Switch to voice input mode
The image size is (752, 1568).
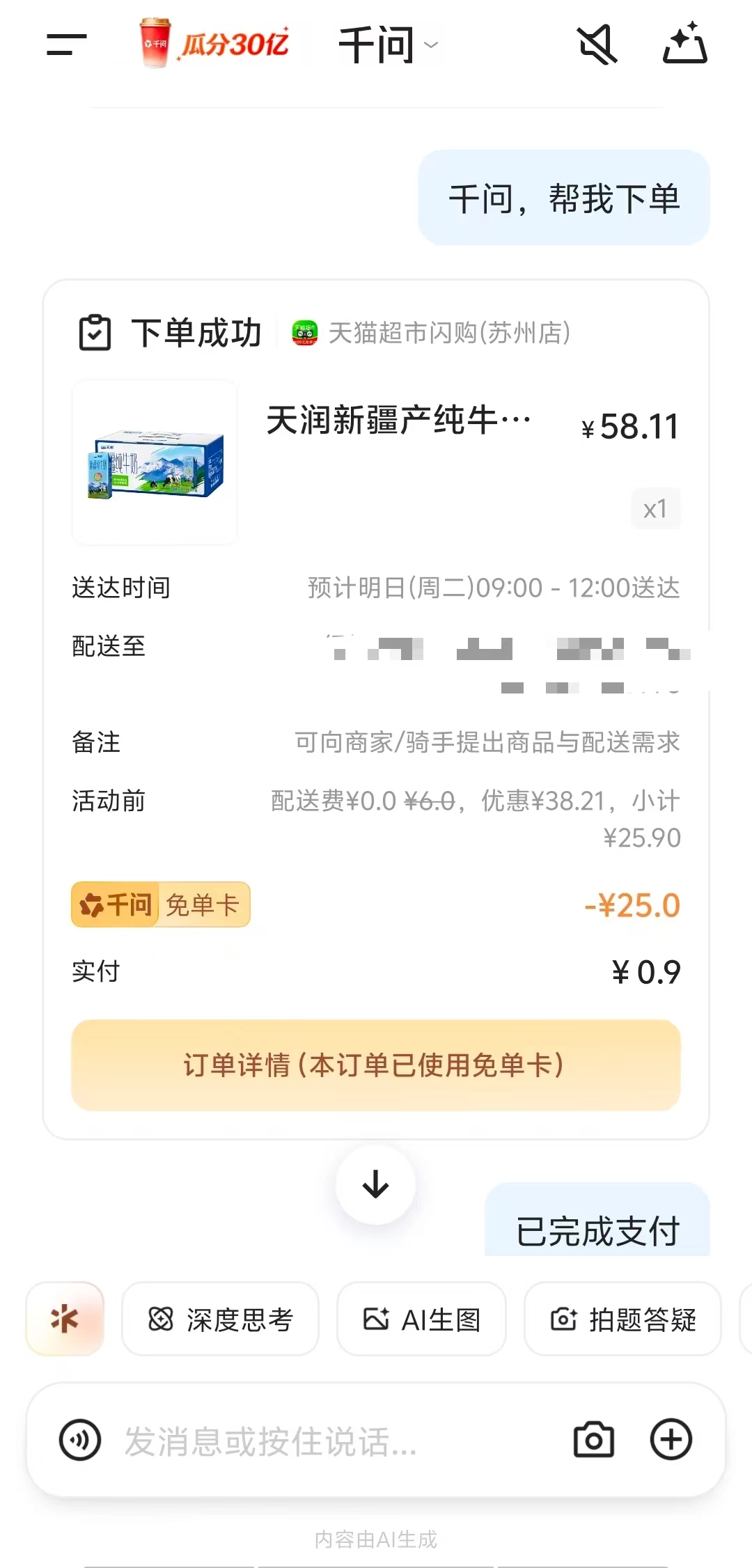(80, 1440)
